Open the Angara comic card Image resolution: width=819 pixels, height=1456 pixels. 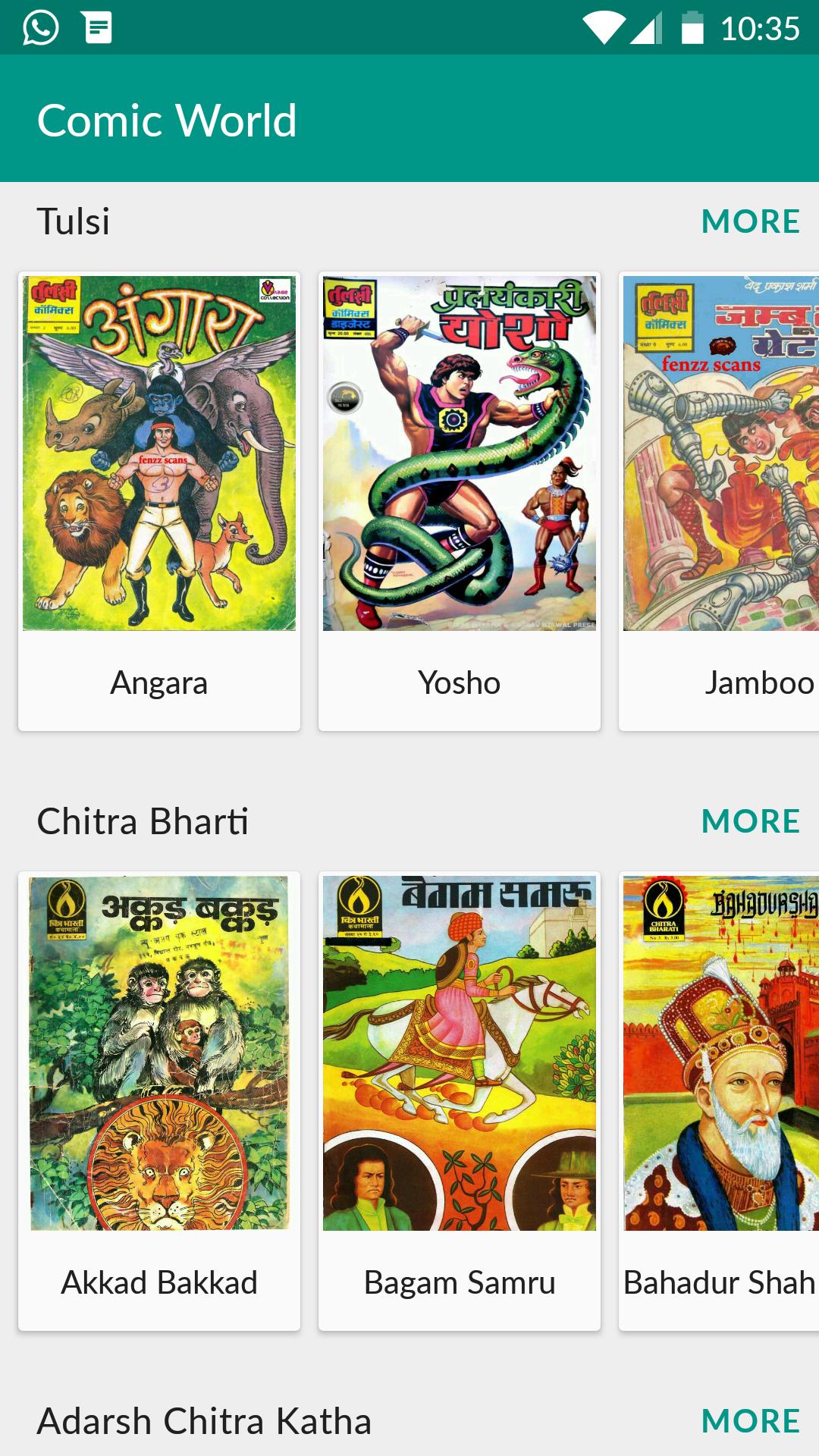click(x=159, y=500)
